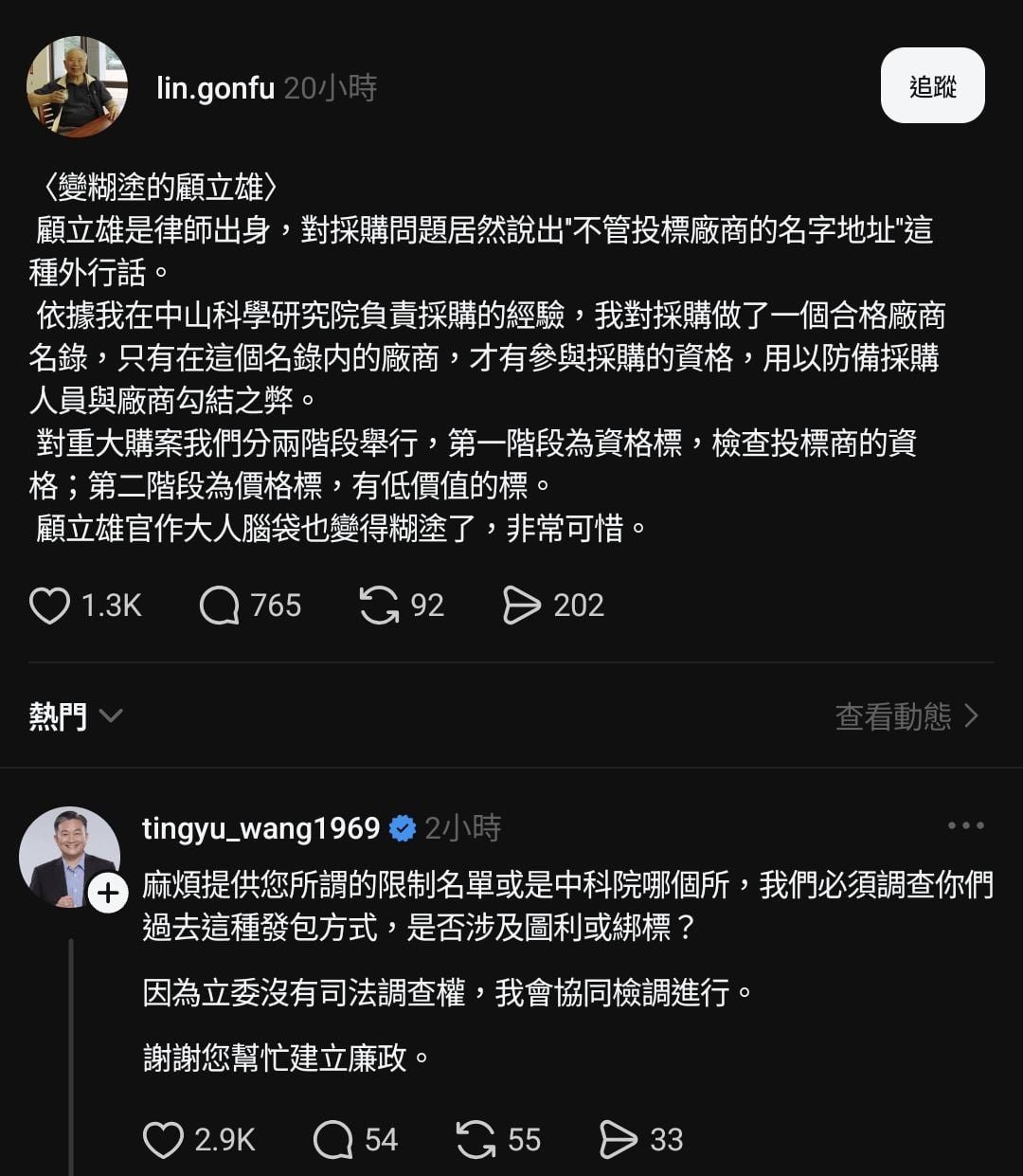Like lin.gonfu's post
Image resolution: width=1023 pixels, height=1176 pixels.
tap(49, 606)
